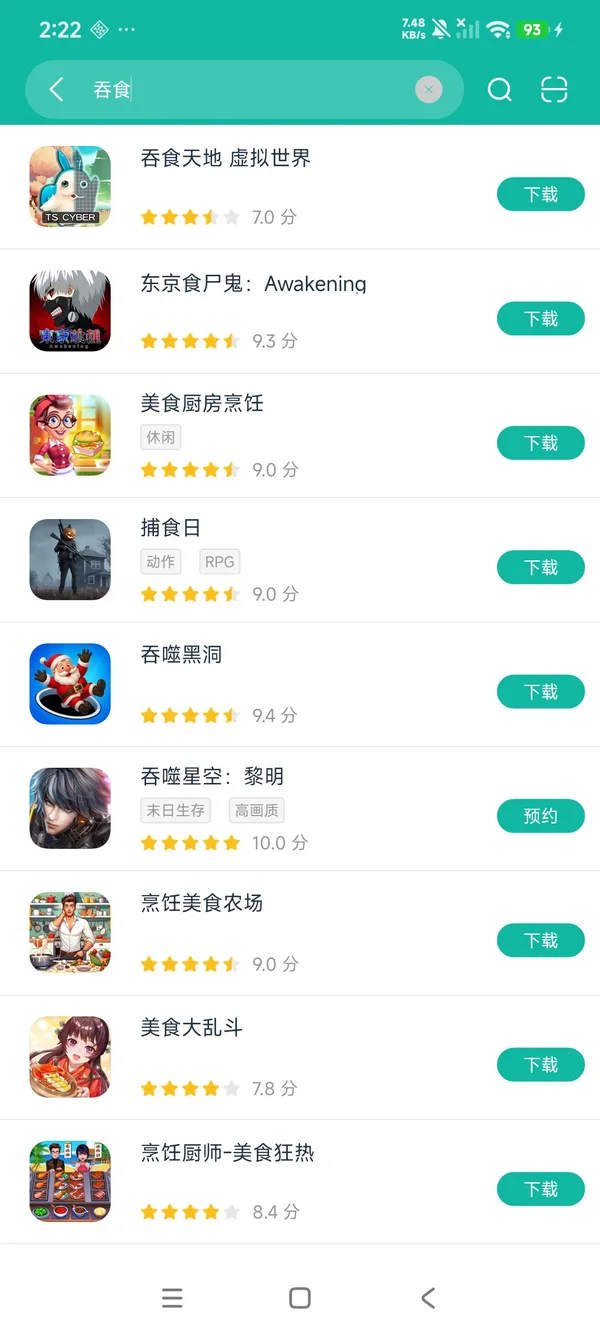This screenshot has width=600, height=1333.
Task: Open recent apps from navigation bar
Action: coord(172,1297)
